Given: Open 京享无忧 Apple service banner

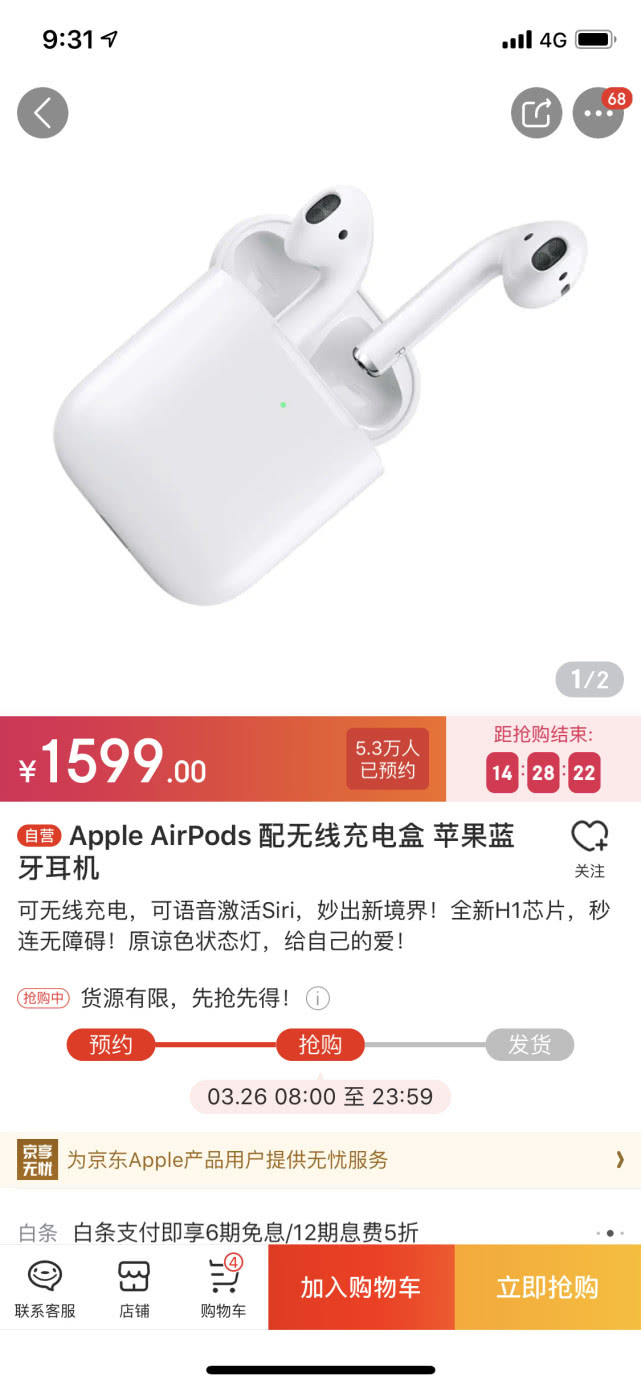Looking at the screenshot, I should tap(320, 1160).
